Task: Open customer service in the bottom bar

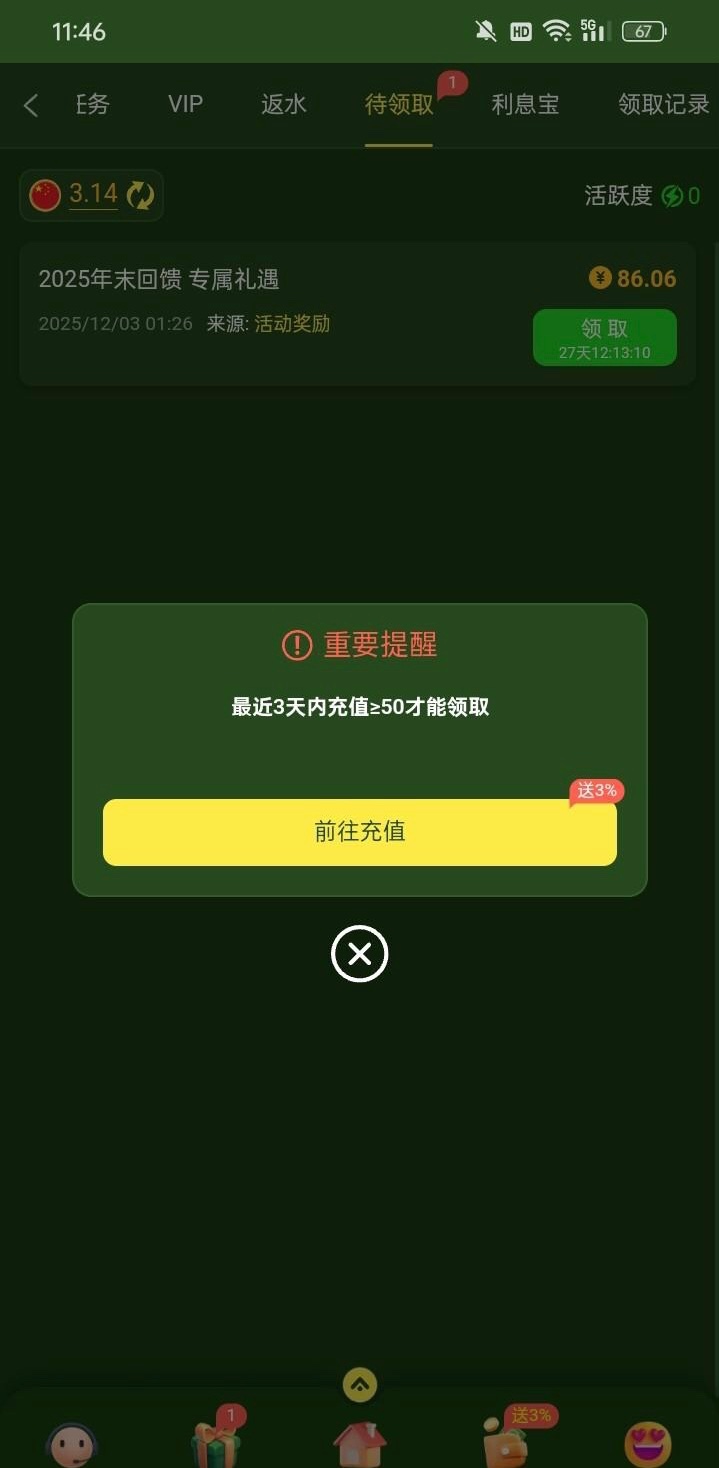Action: (x=72, y=1443)
